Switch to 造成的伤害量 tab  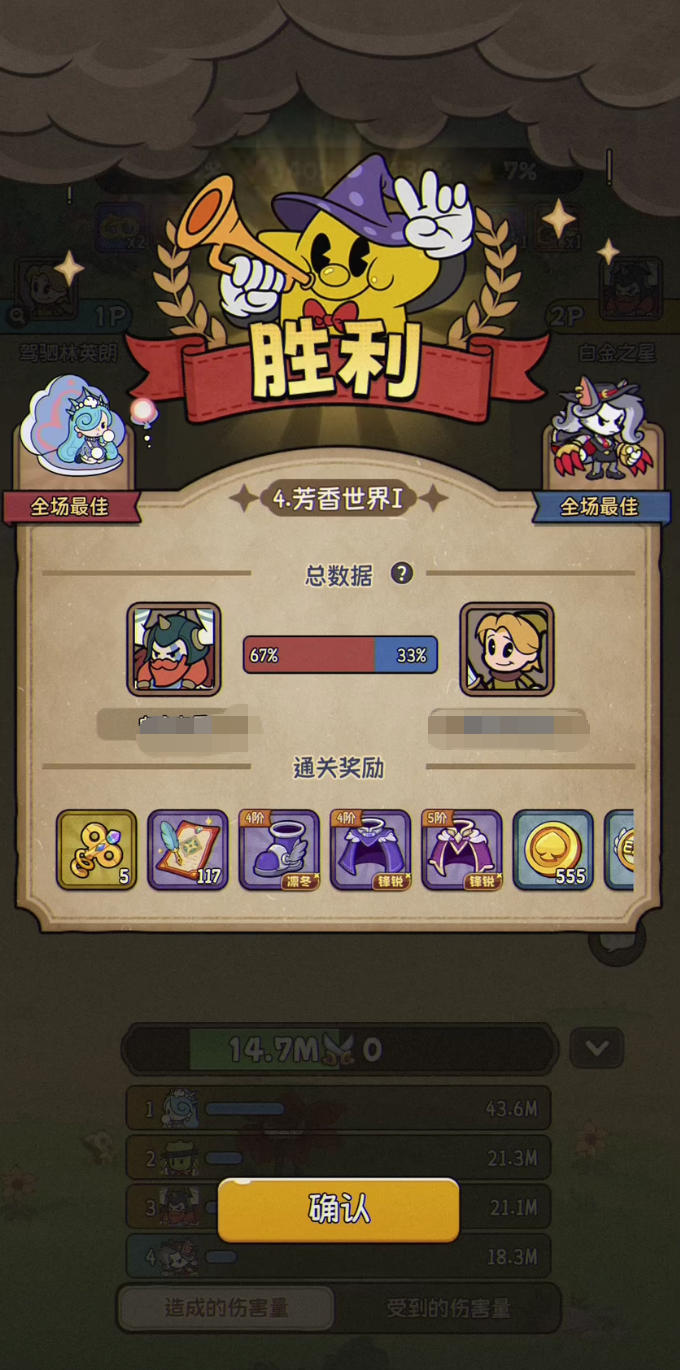click(x=226, y=1308)
